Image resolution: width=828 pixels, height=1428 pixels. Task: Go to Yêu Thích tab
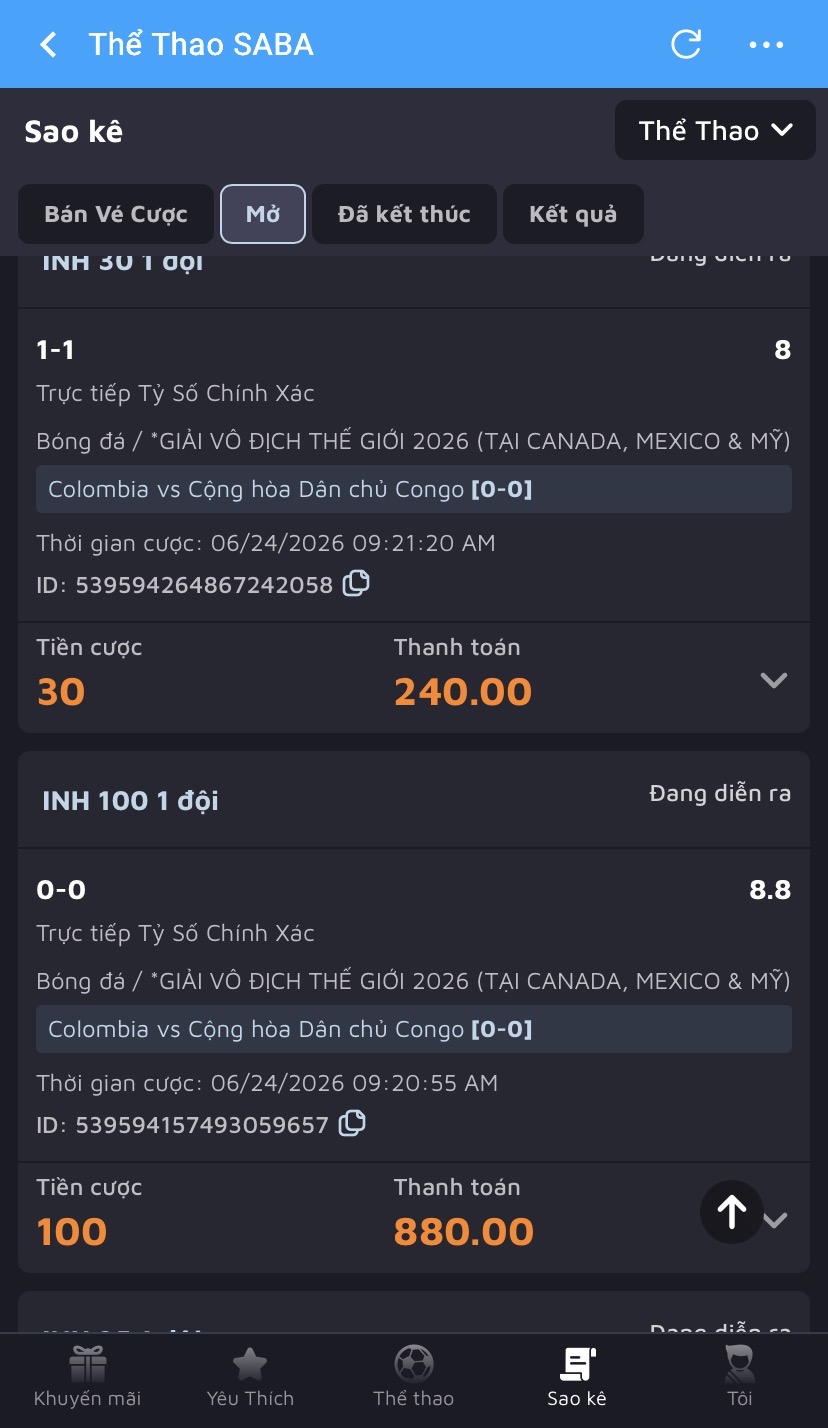point(250,1378)
